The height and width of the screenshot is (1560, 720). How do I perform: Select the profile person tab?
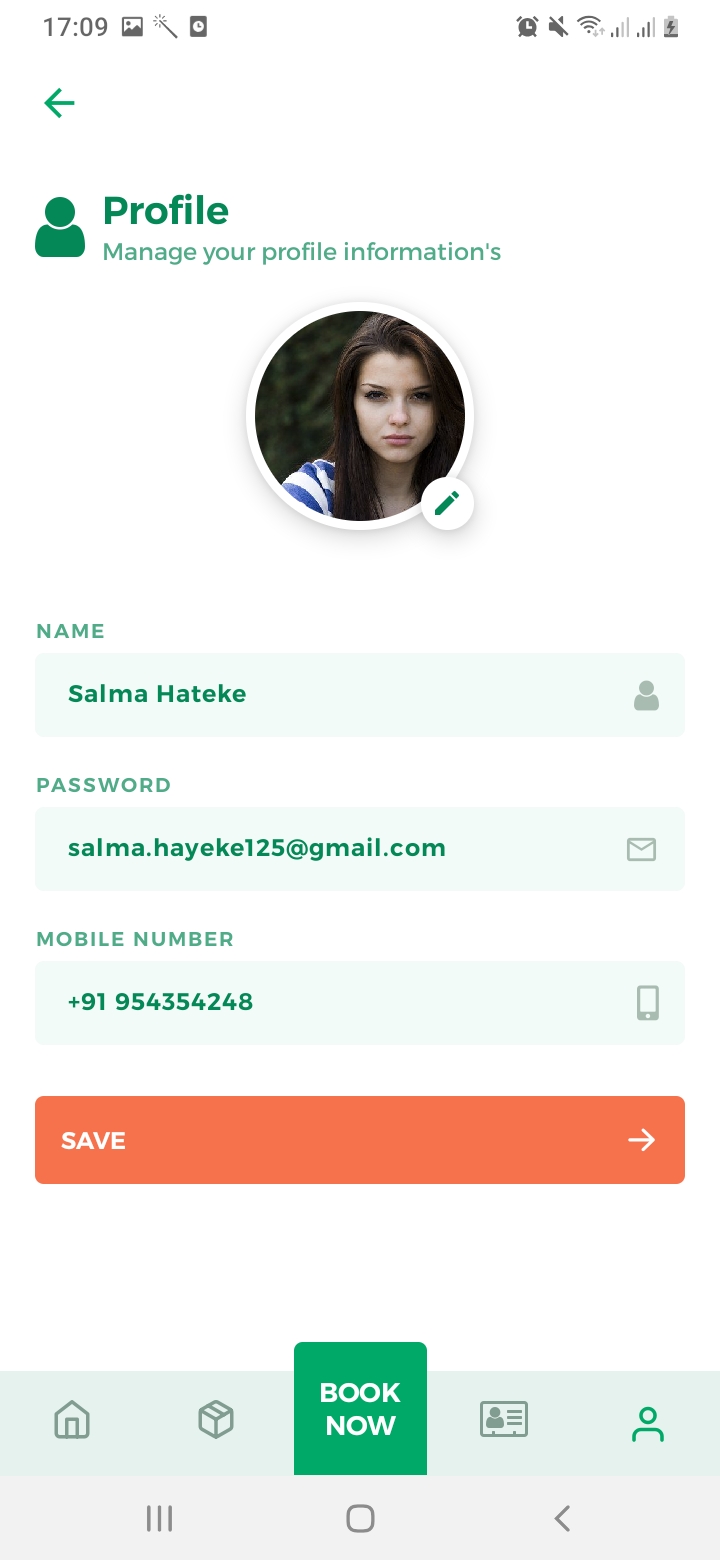click(648, 1423)
